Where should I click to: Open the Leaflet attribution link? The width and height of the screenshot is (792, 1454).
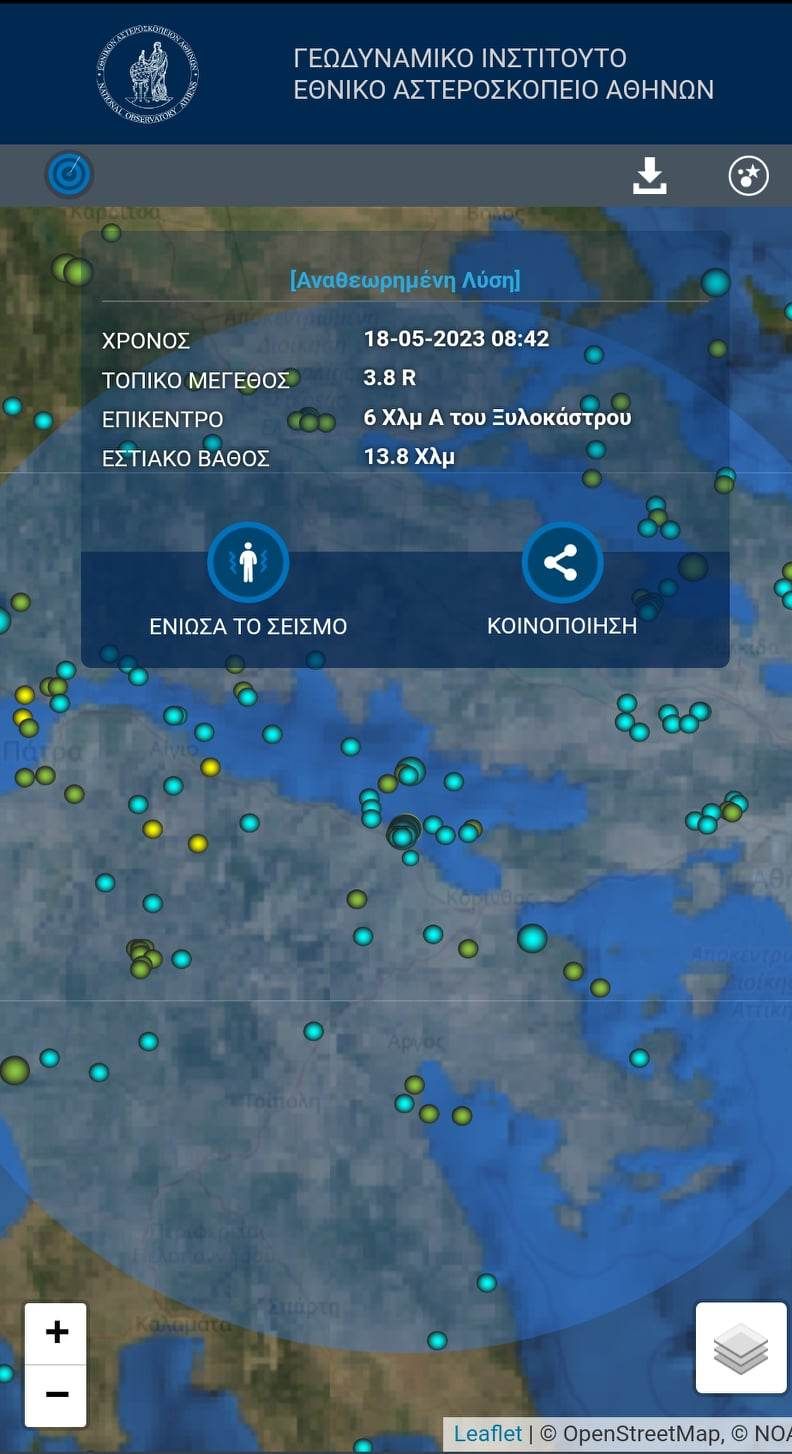pos(488,1433)
